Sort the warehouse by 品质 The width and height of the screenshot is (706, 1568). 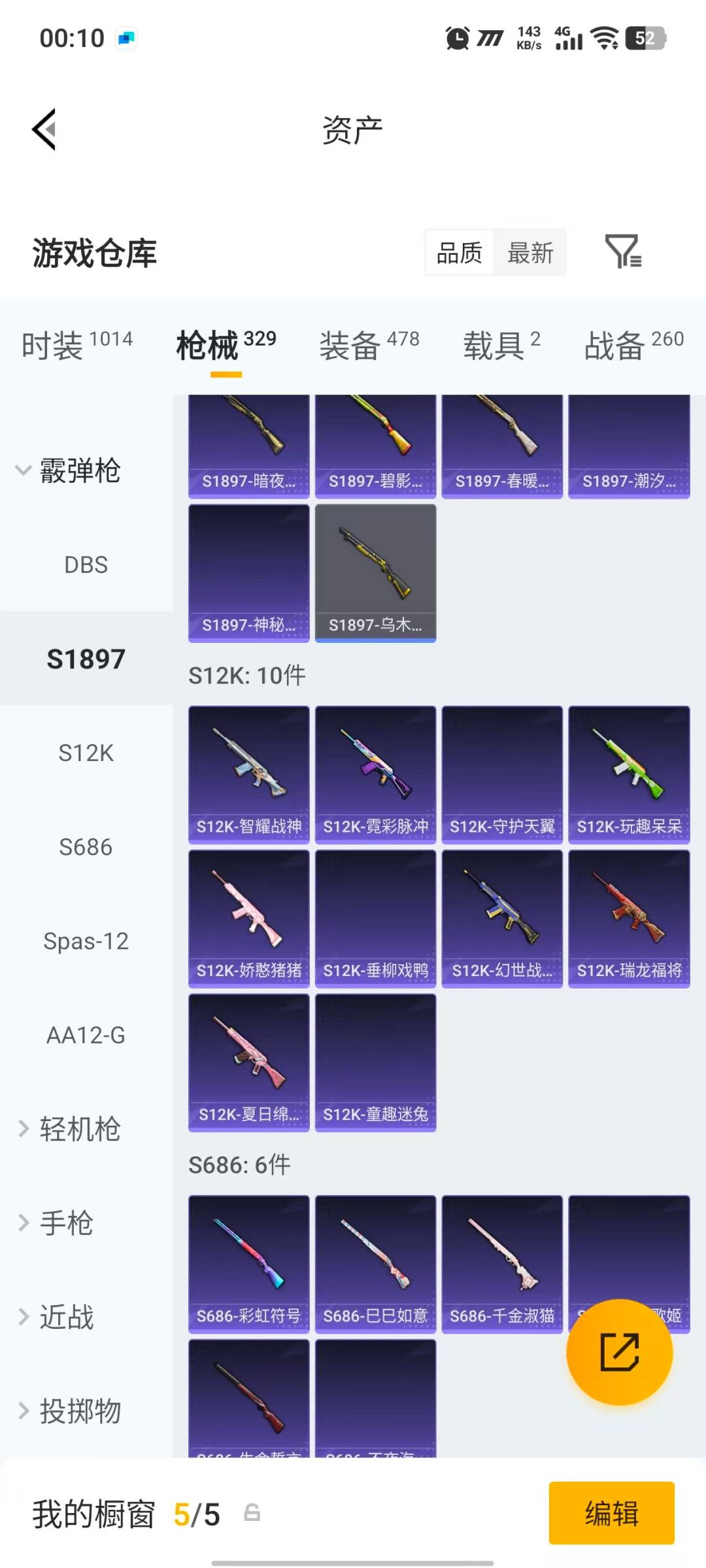[460, 253]
